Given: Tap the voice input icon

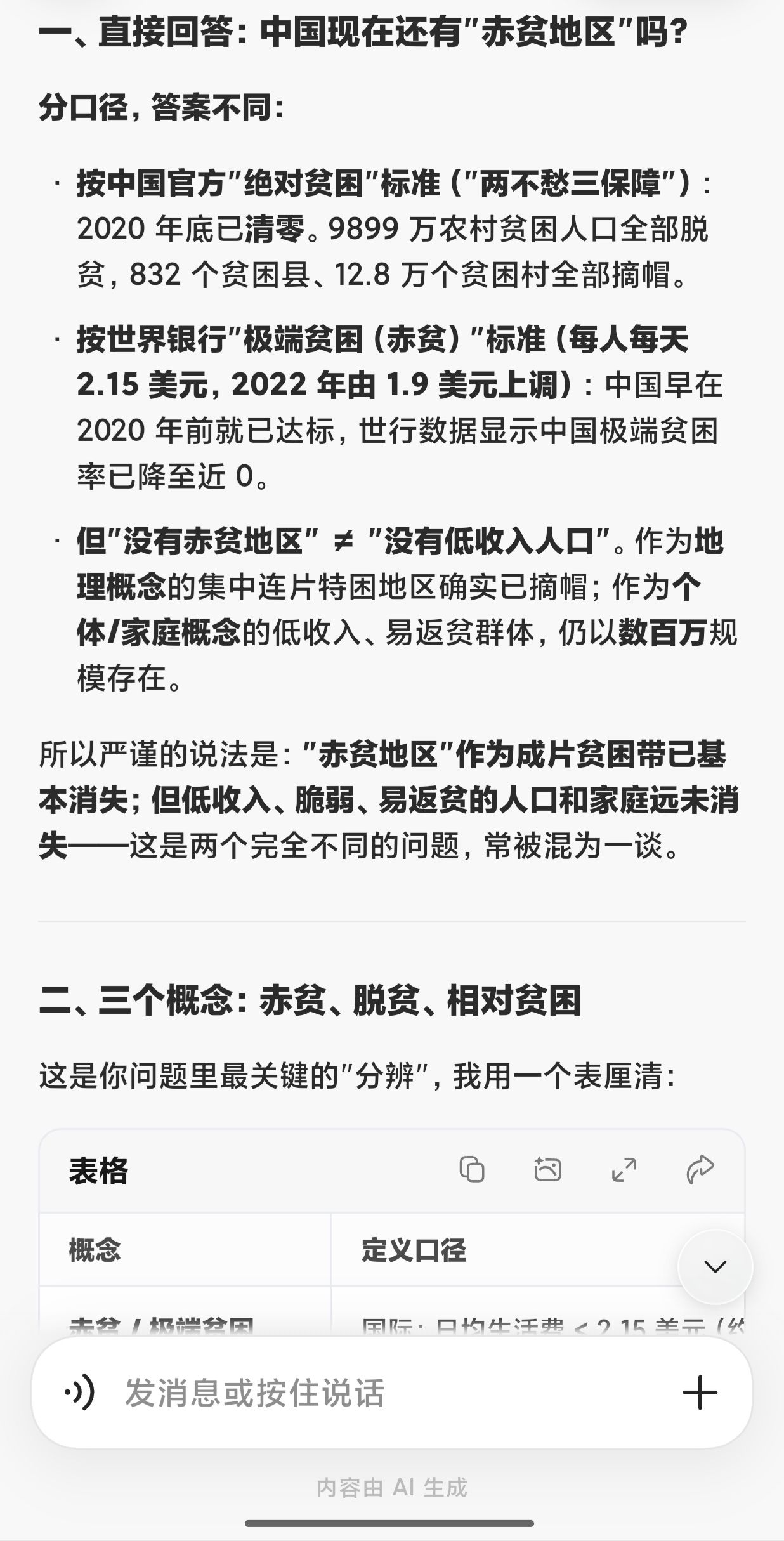Looking at the screenshot, I should click(x=80, y=1394).
